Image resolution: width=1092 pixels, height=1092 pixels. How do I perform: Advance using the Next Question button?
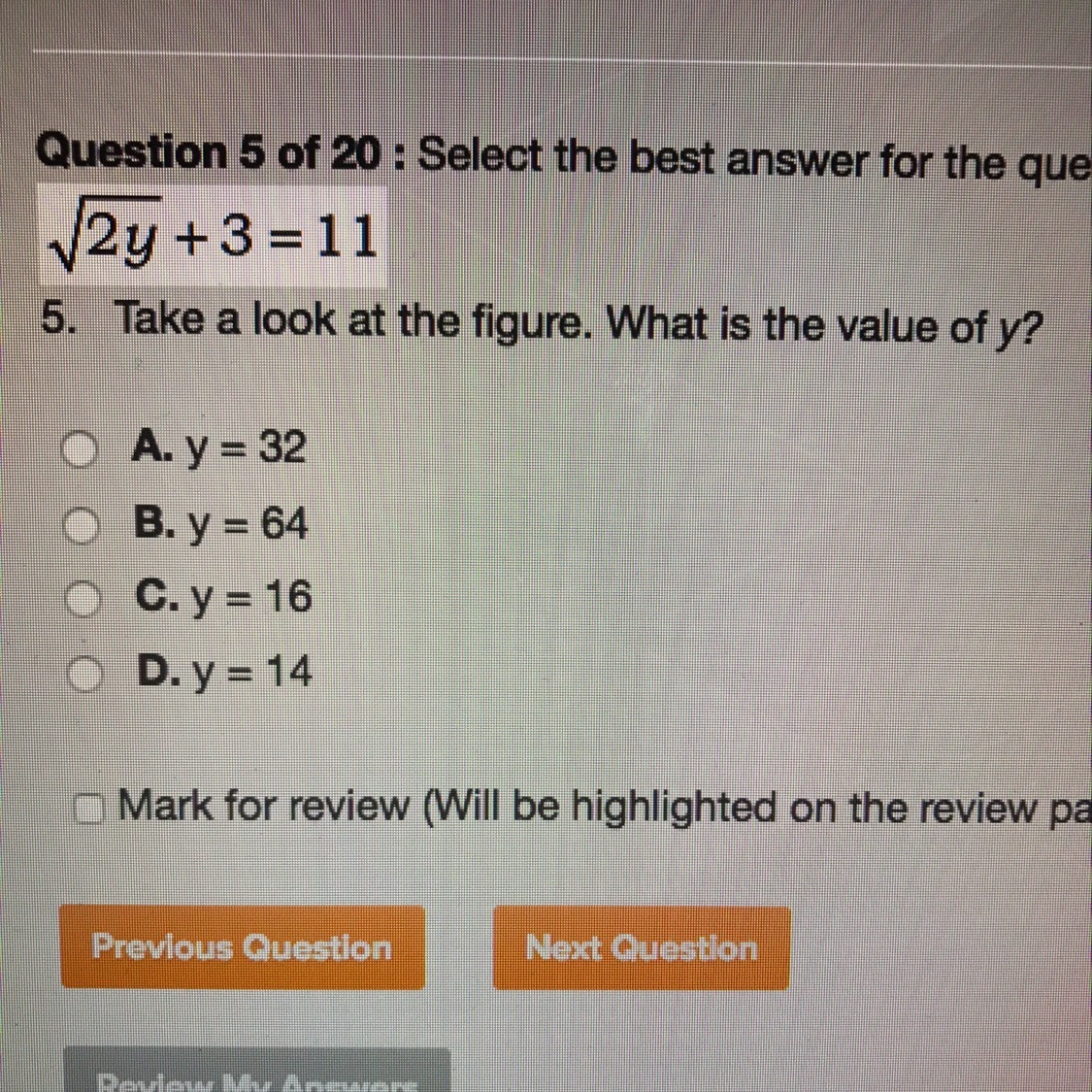641,947
